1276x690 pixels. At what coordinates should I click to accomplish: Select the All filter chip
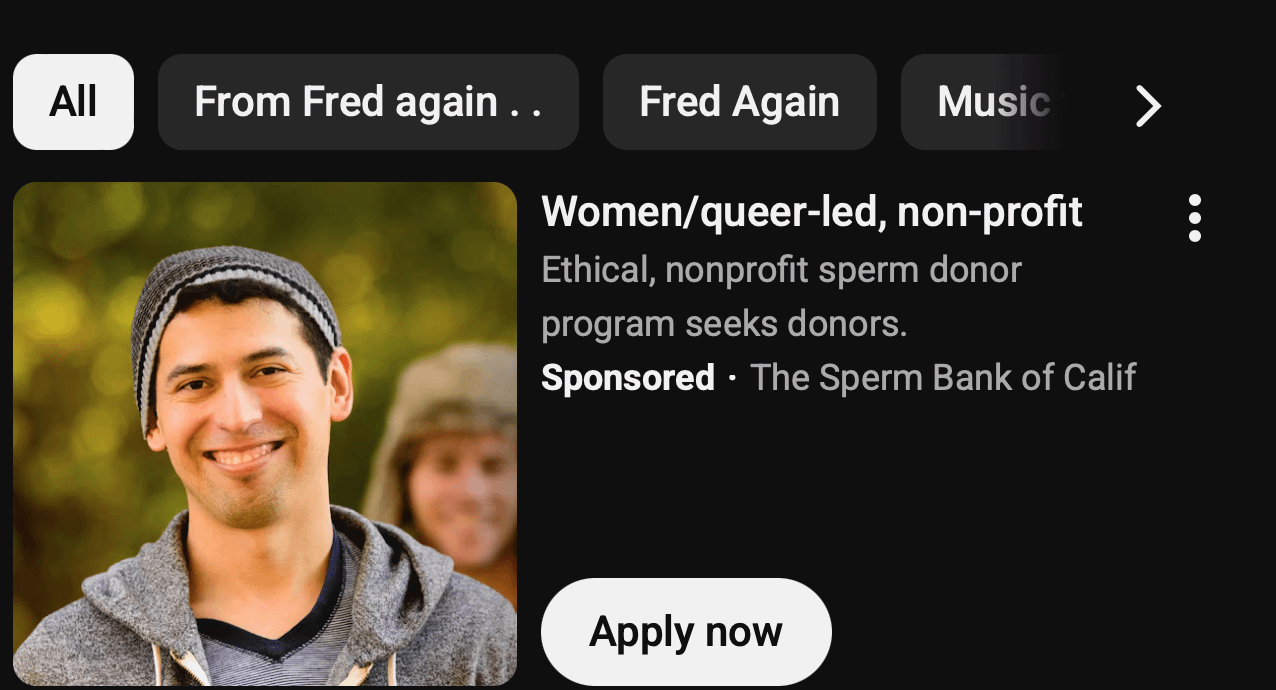(x=73, y=102)
